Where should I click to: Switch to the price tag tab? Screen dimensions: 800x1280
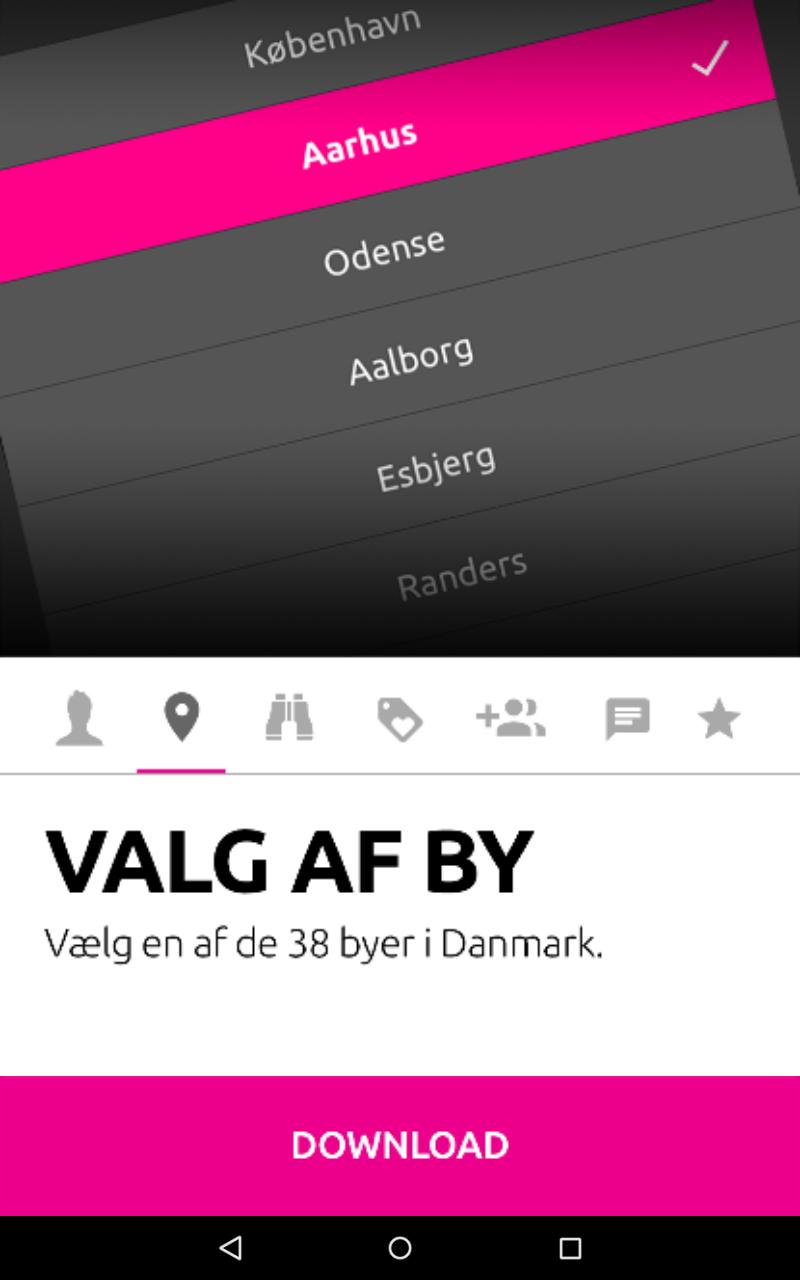coord(400,719)
